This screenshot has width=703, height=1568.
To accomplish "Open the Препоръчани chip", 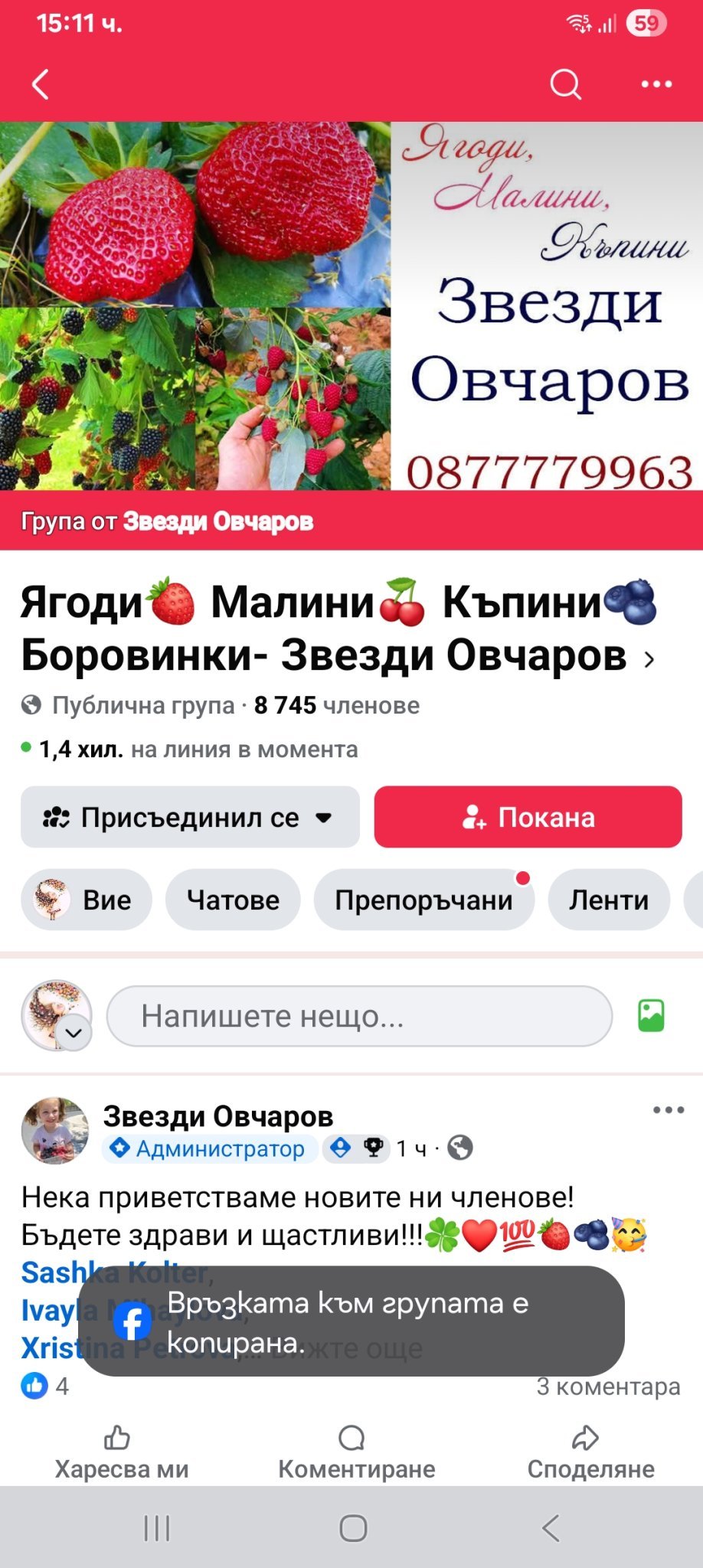I will point(423,900).
